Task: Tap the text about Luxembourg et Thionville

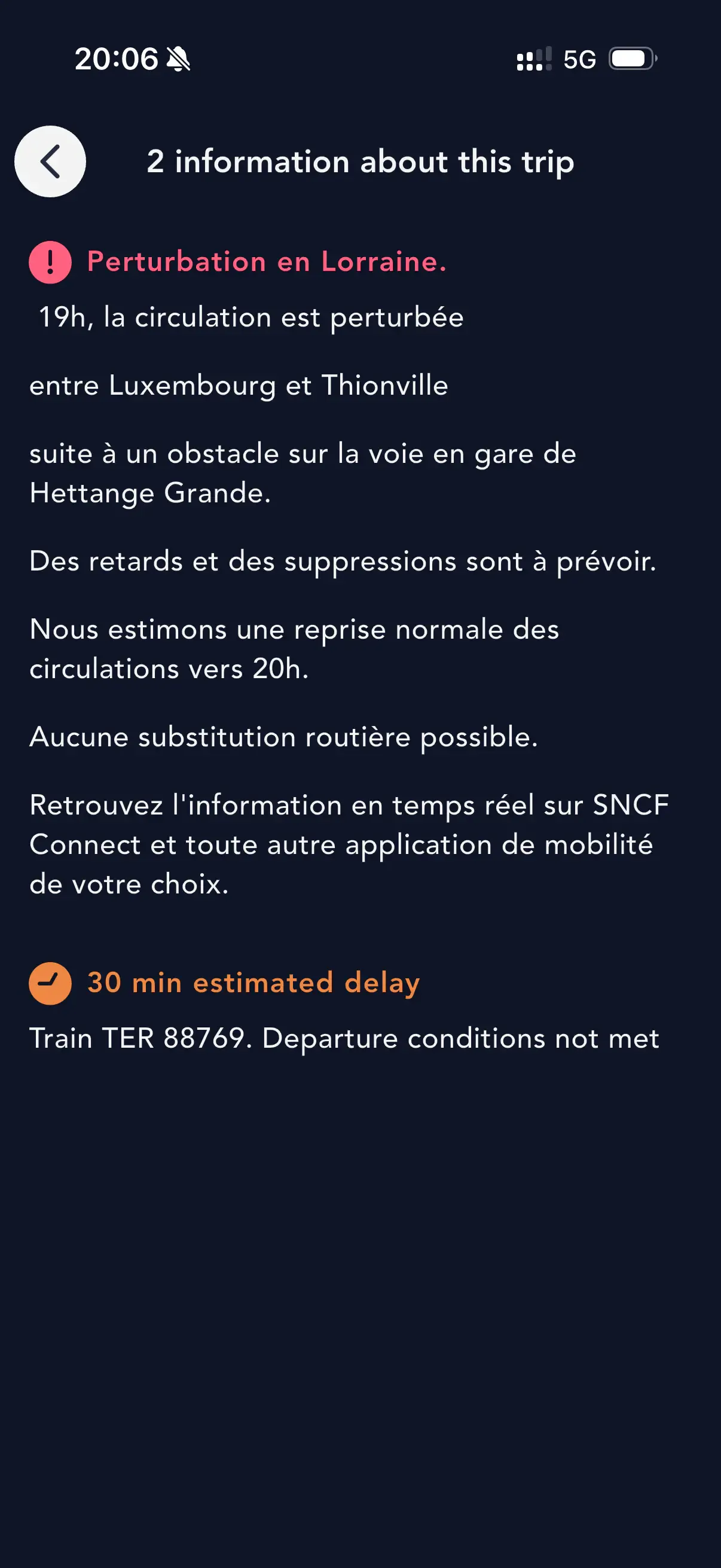Action: (239, 385)
